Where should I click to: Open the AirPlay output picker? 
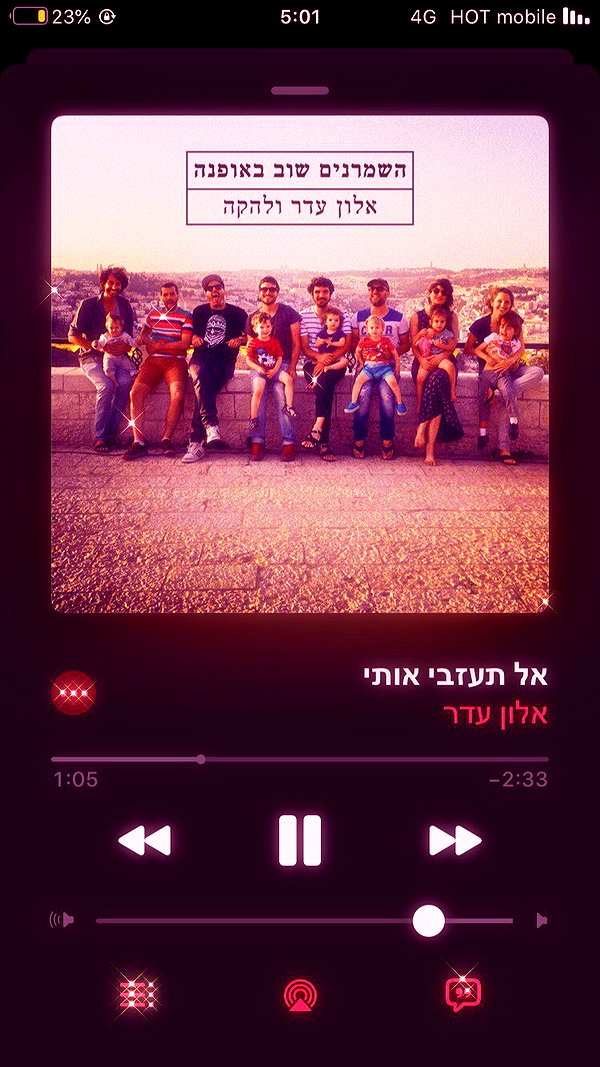coord(300,996)
